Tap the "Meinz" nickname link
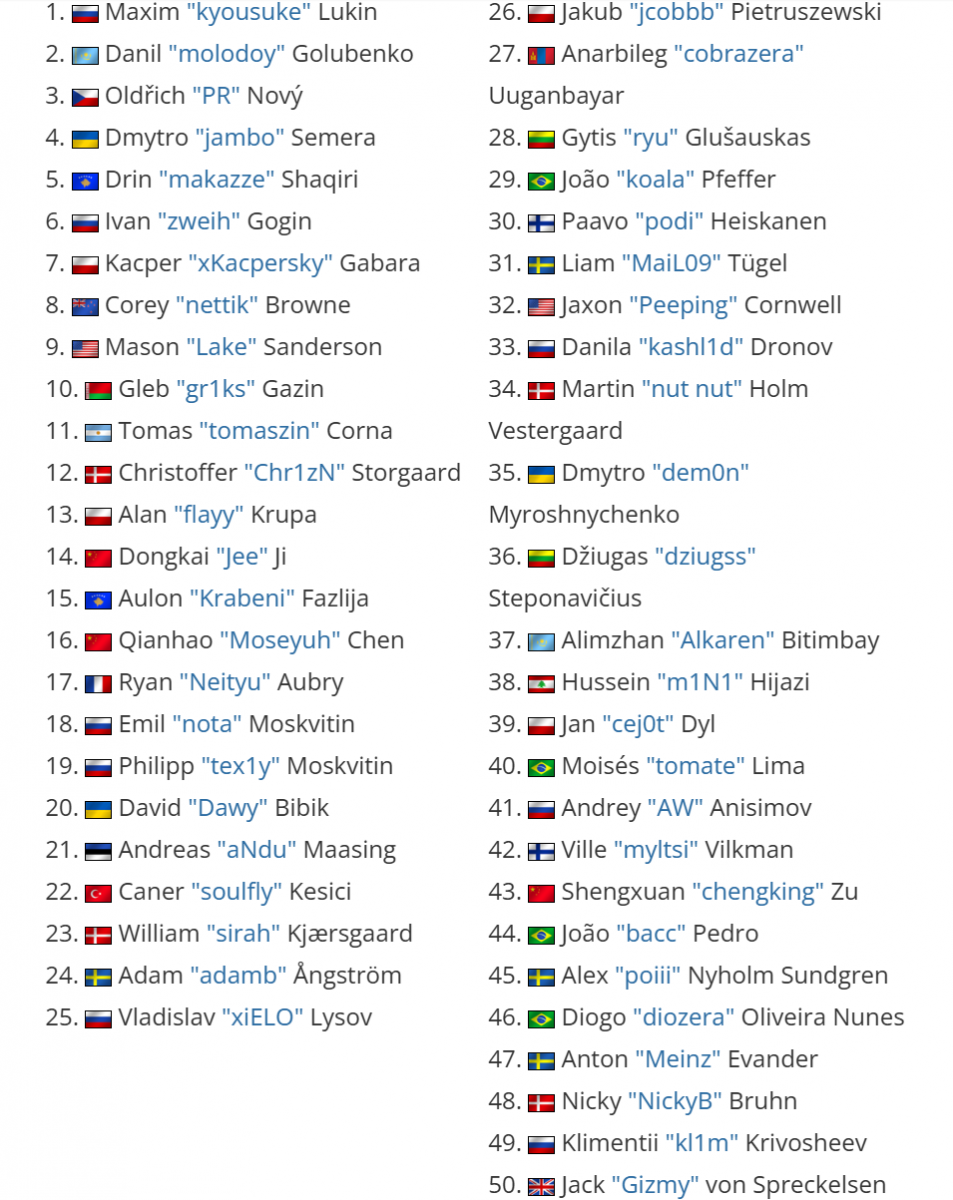This screenshot has width=953, height=1200. 677,1060
